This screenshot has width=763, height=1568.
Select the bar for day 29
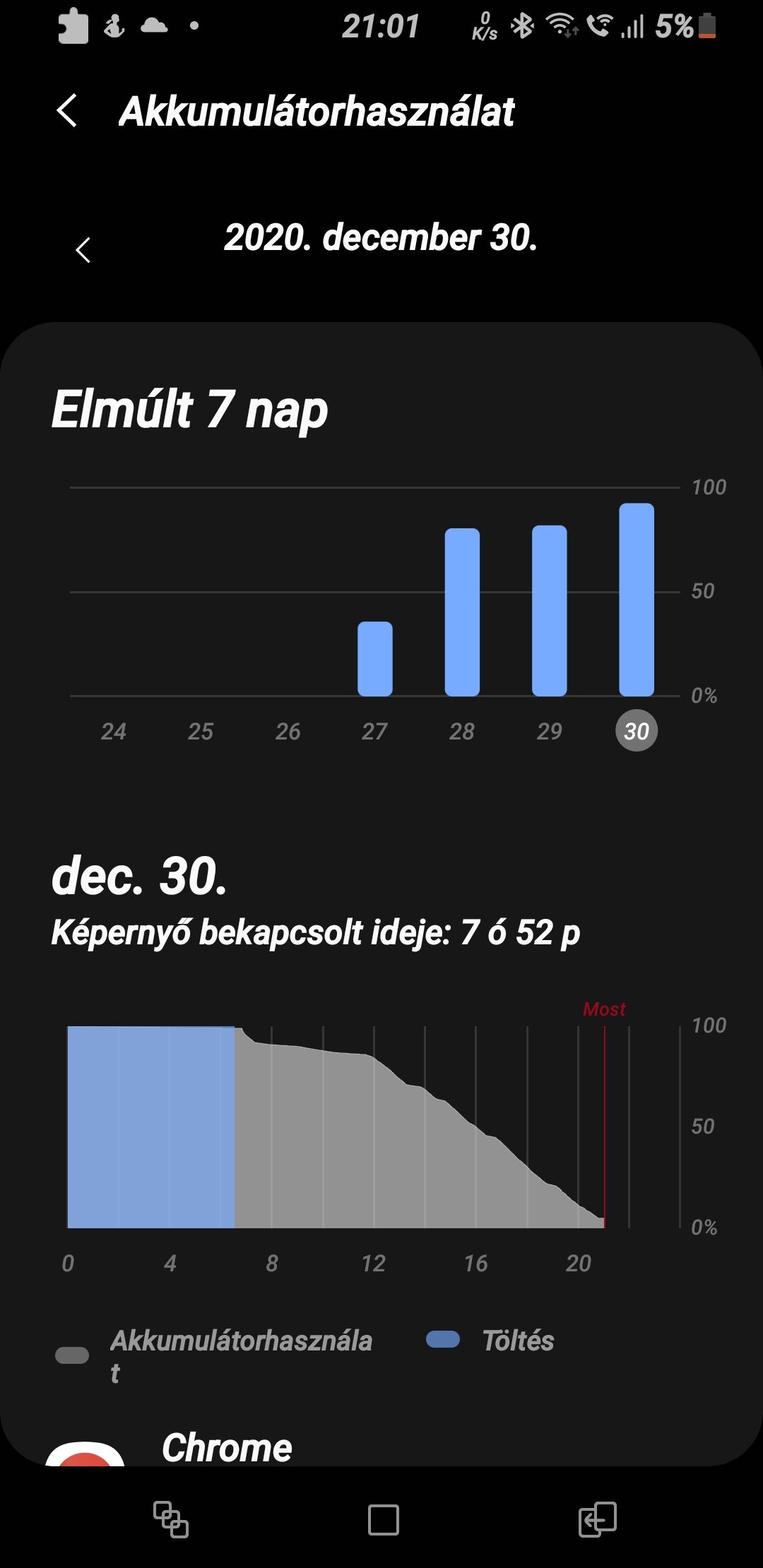pyautogui.click(x=549, y=610)
